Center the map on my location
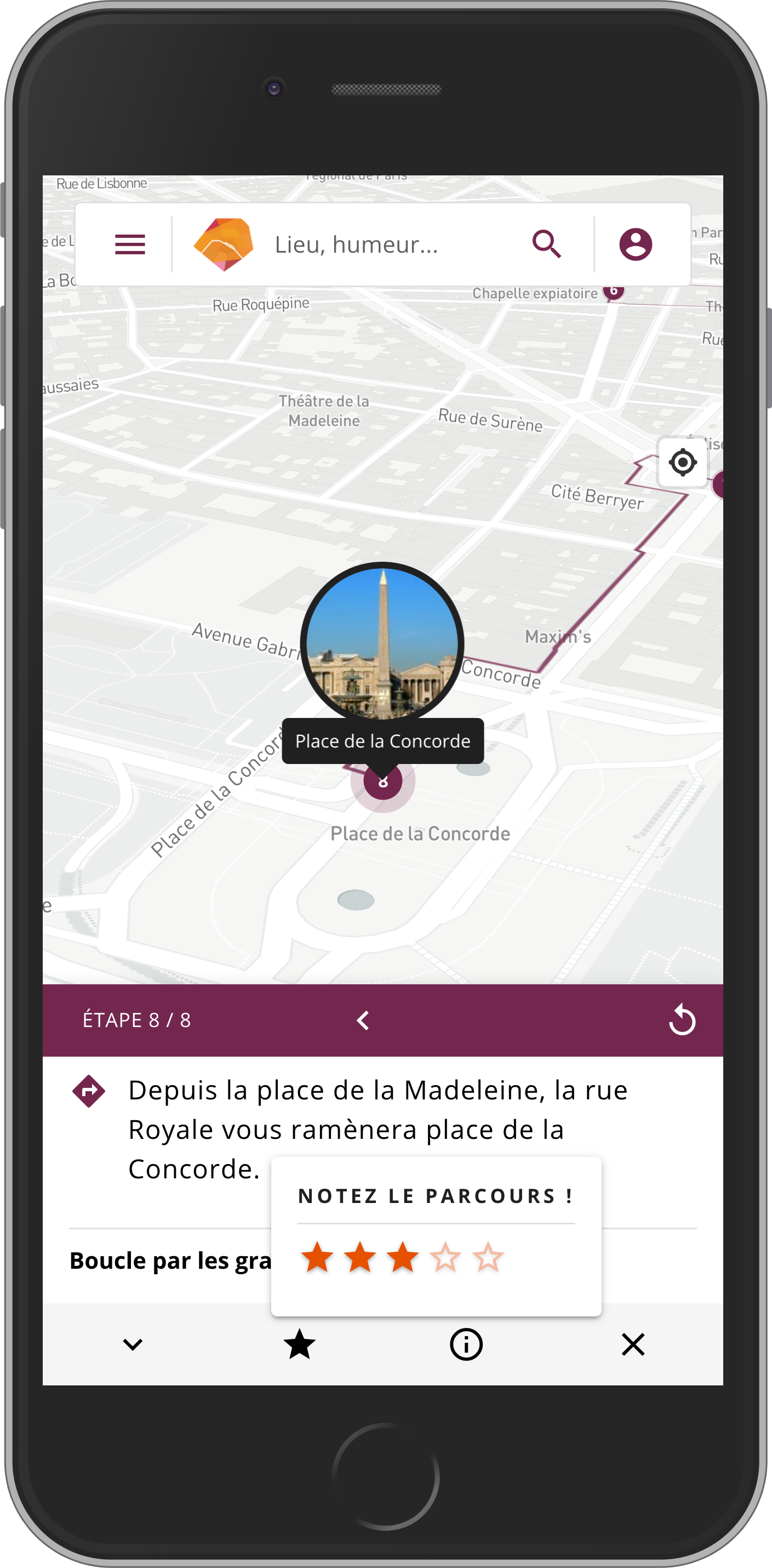772x1568 pixels. 683,462
